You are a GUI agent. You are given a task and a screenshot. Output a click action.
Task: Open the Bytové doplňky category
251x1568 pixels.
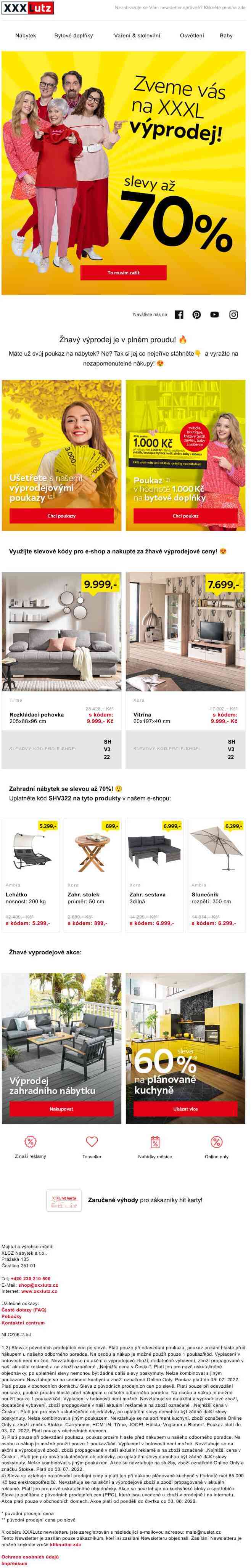[x=74, y=35]
